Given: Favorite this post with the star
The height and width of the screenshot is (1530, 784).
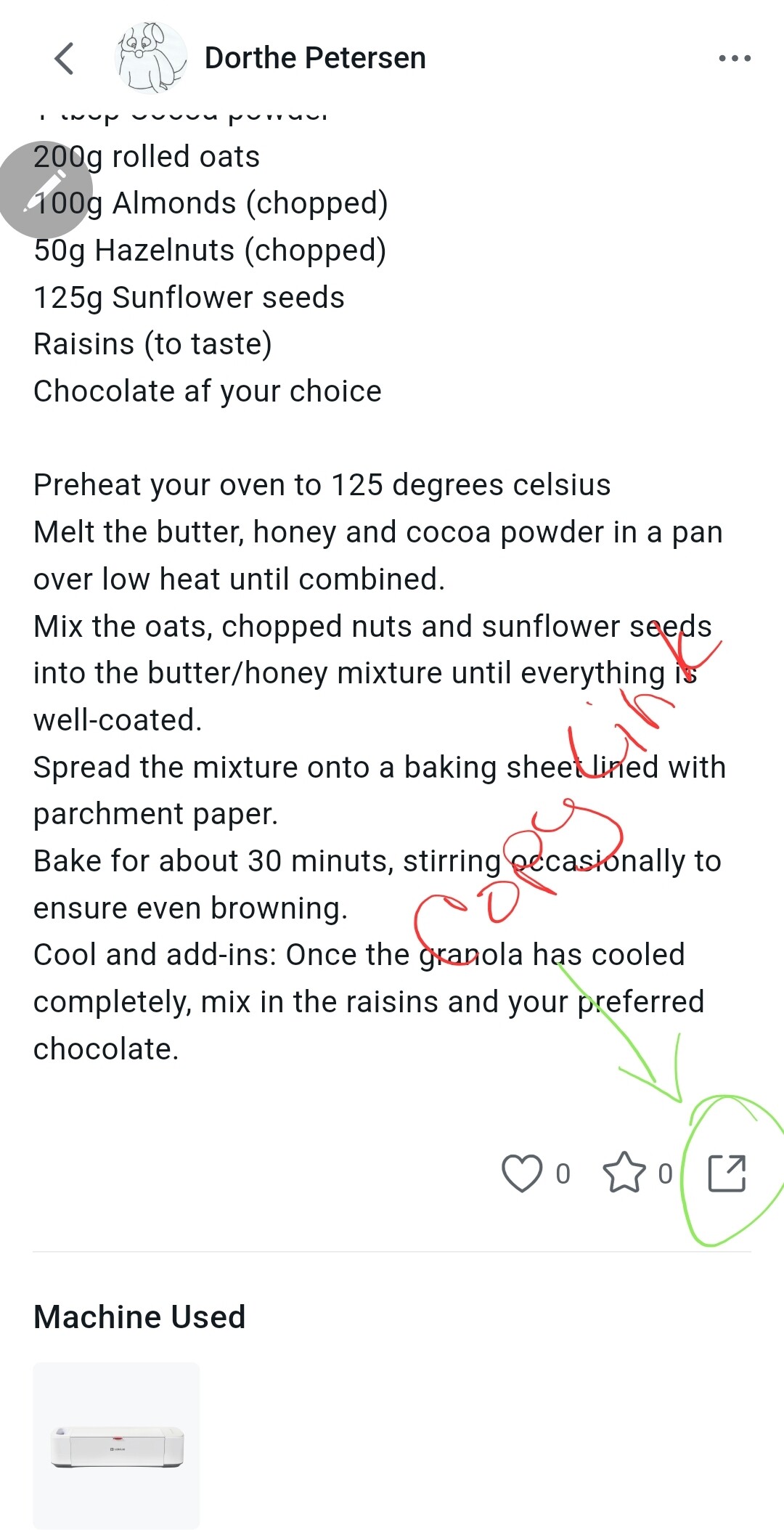Looking at the screenshot, I should tap(624, 1173).
